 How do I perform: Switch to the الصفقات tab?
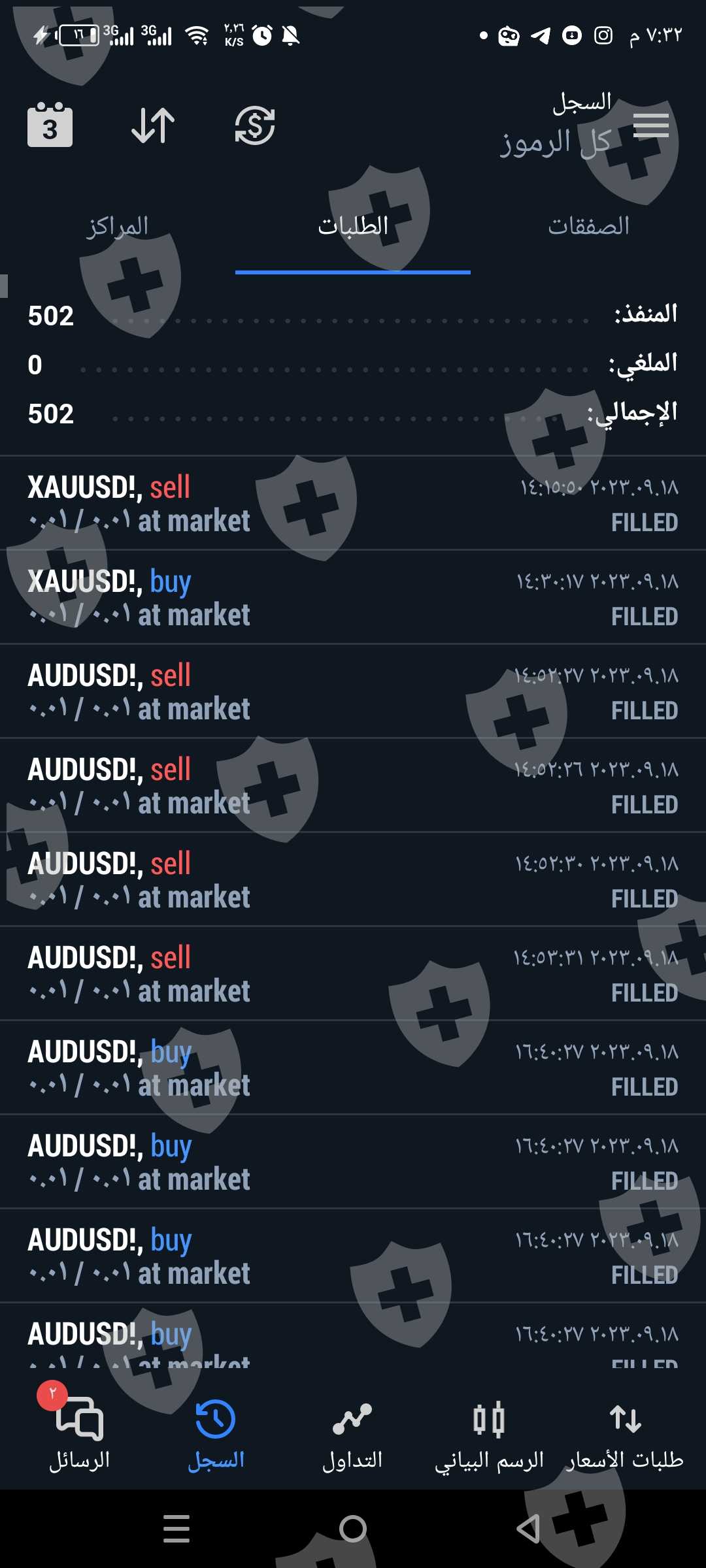tap(588, 227)
